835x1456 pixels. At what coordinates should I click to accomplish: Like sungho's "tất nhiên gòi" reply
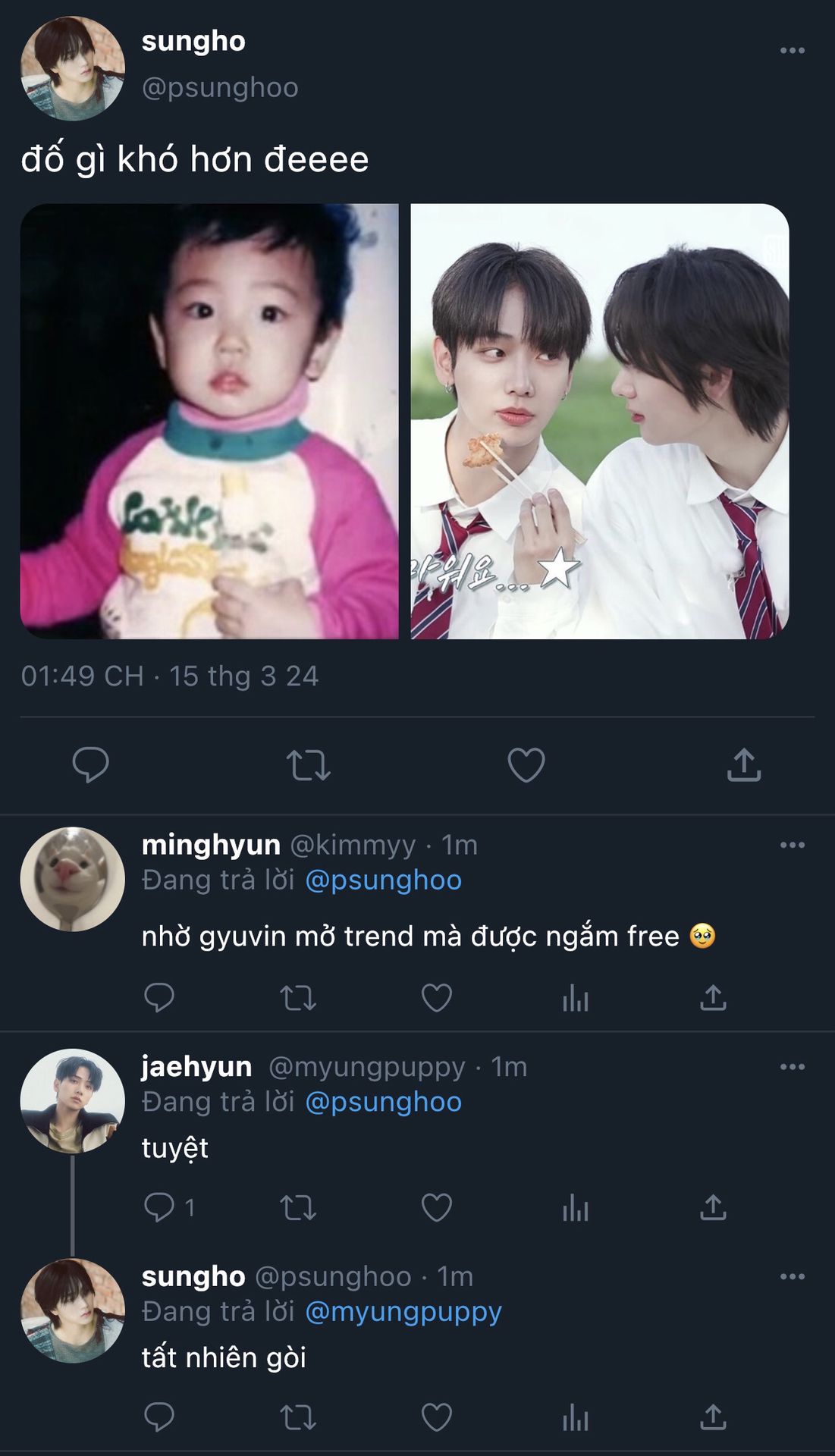coord(436,1417)
